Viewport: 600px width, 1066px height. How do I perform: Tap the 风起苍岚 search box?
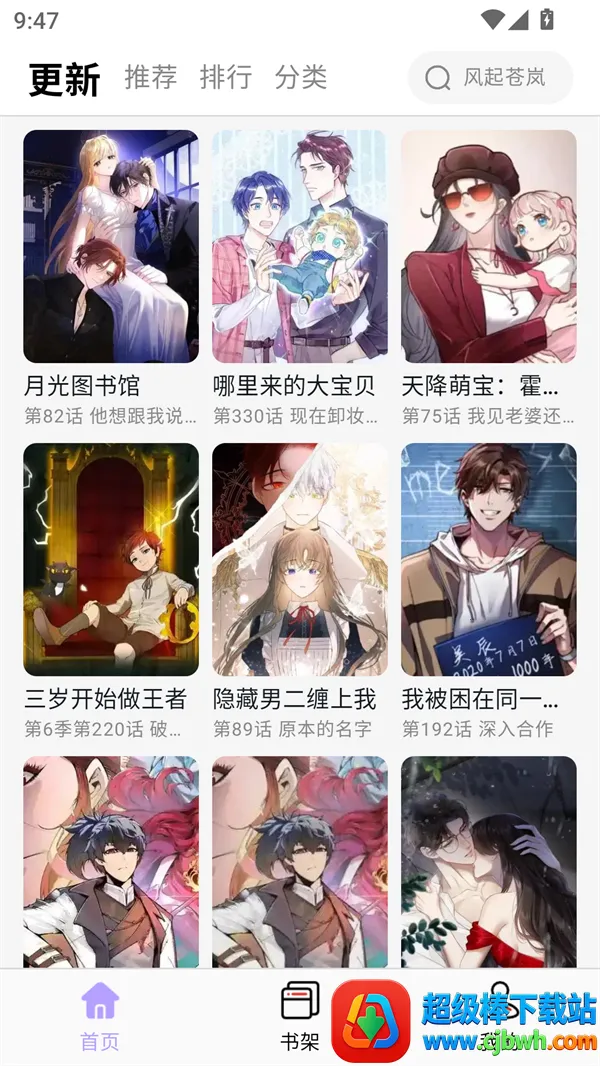(490, 78)
